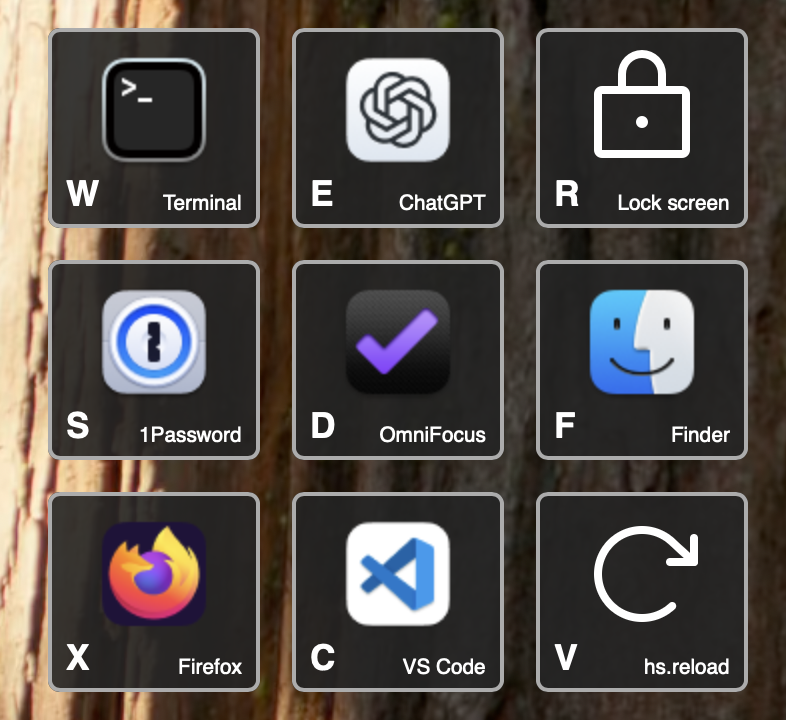
Task: Tap the hs.reload tile
Action: coord(642,592)
